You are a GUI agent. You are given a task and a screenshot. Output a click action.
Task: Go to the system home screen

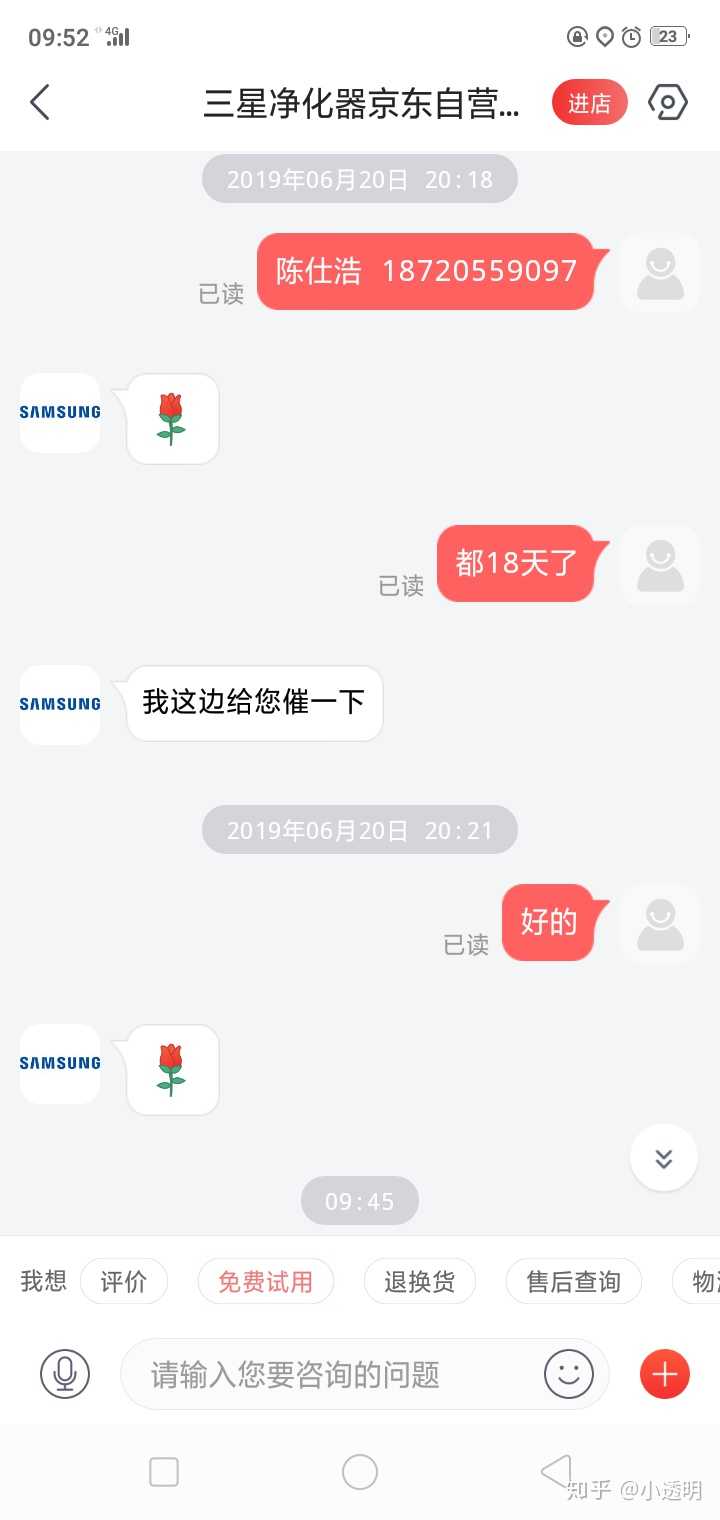tap(360, 1472)
